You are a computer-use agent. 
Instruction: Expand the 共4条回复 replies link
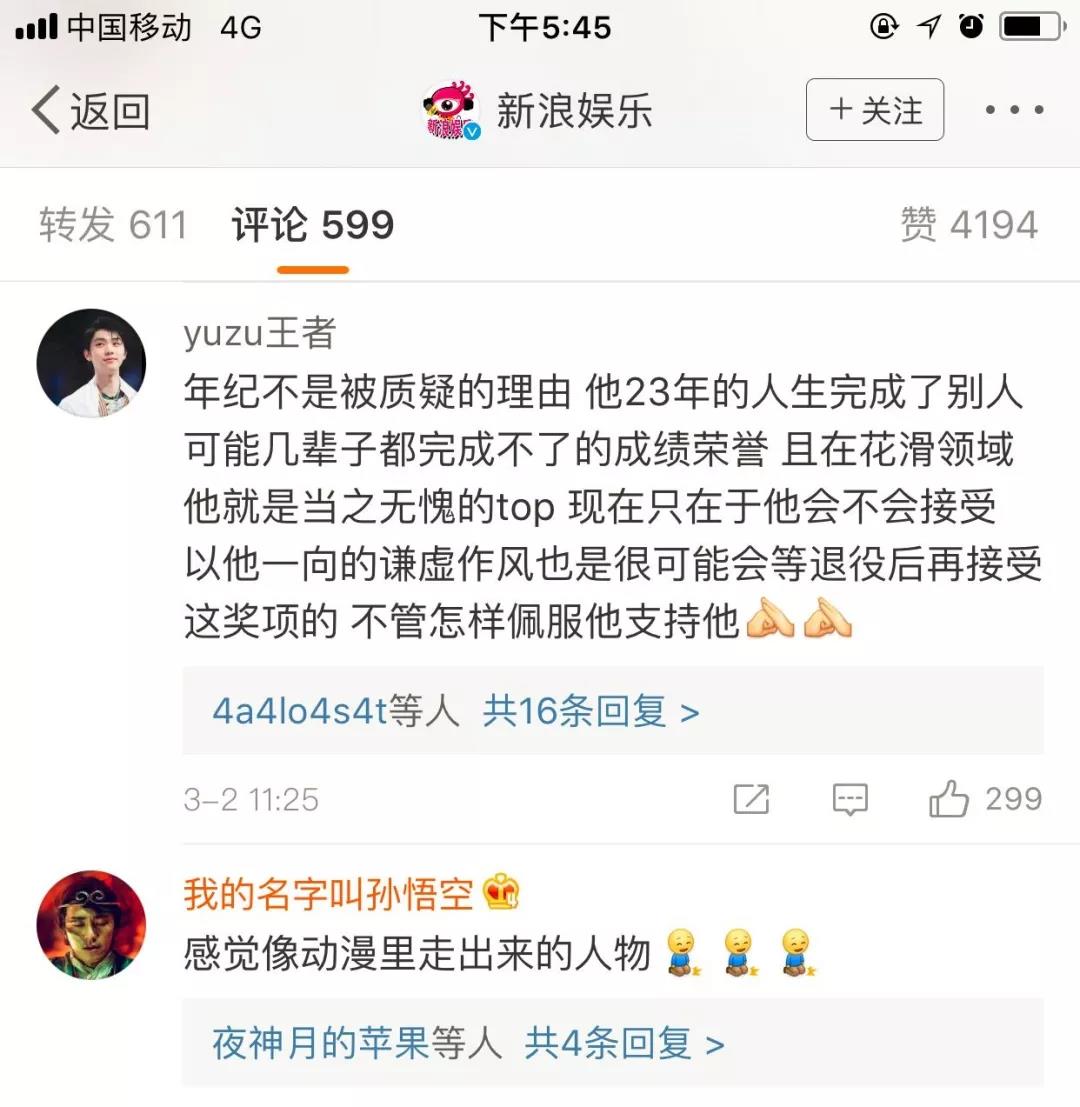pos(624,1045)
